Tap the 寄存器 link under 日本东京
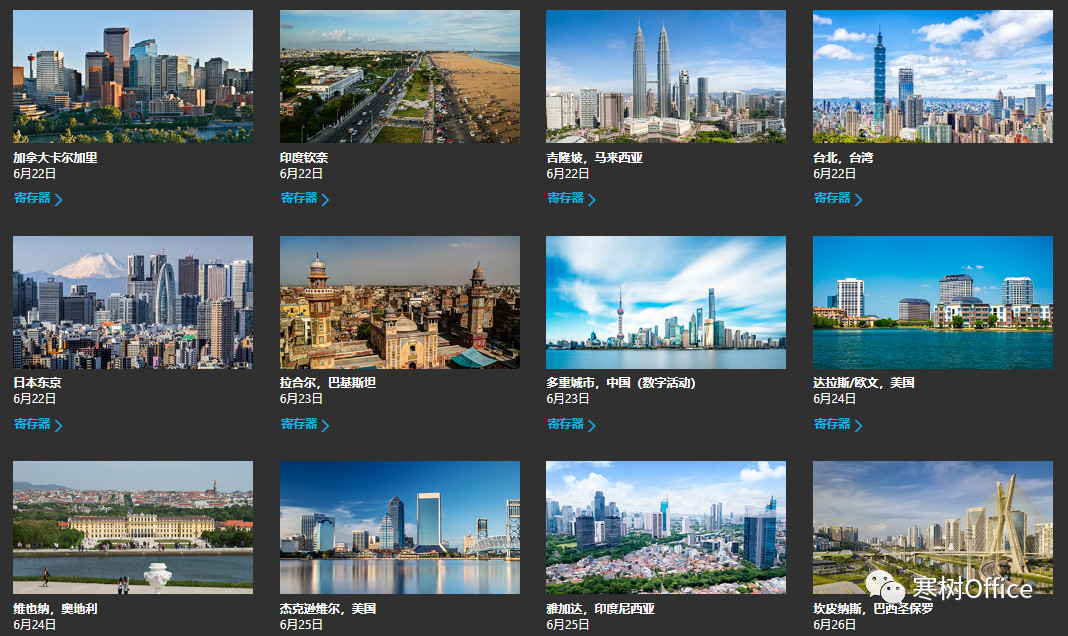Screen dimensions: 1068x636 [x=38, y=424]
